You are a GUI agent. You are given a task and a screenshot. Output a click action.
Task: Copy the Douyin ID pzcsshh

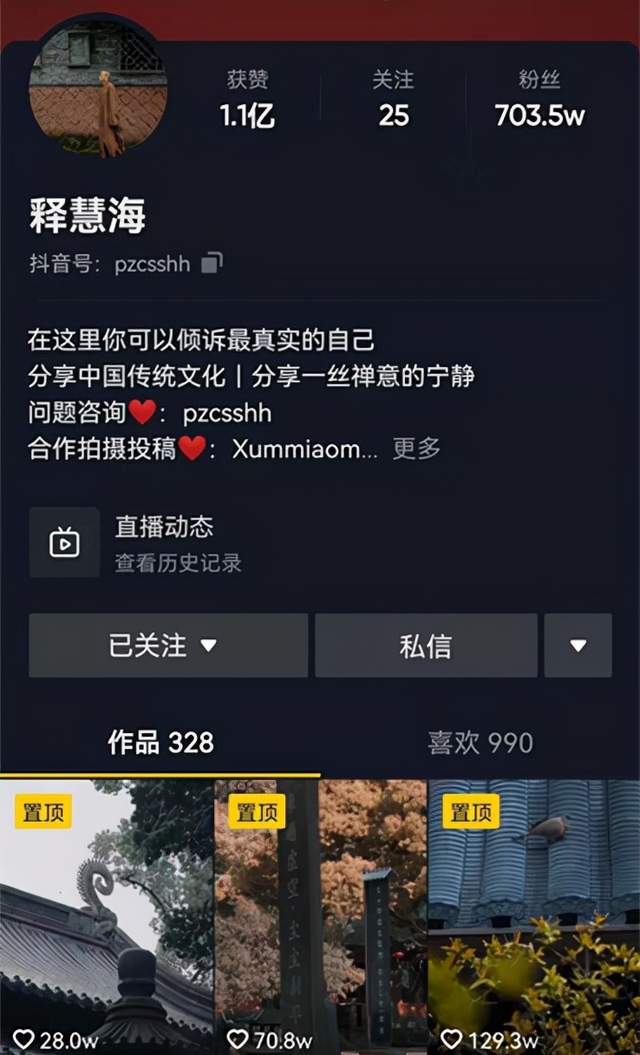point(211,264)
